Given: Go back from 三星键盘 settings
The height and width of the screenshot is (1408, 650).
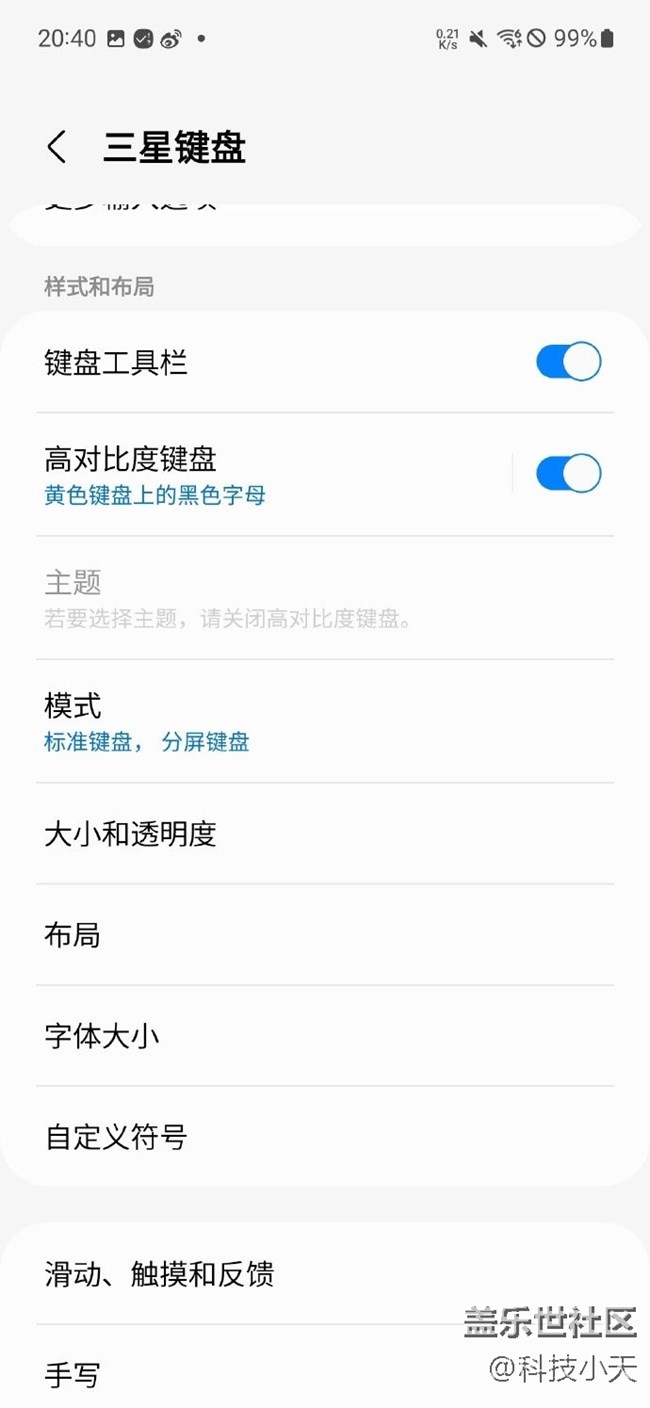Looking at the screenshot, I should click(57, 148).
